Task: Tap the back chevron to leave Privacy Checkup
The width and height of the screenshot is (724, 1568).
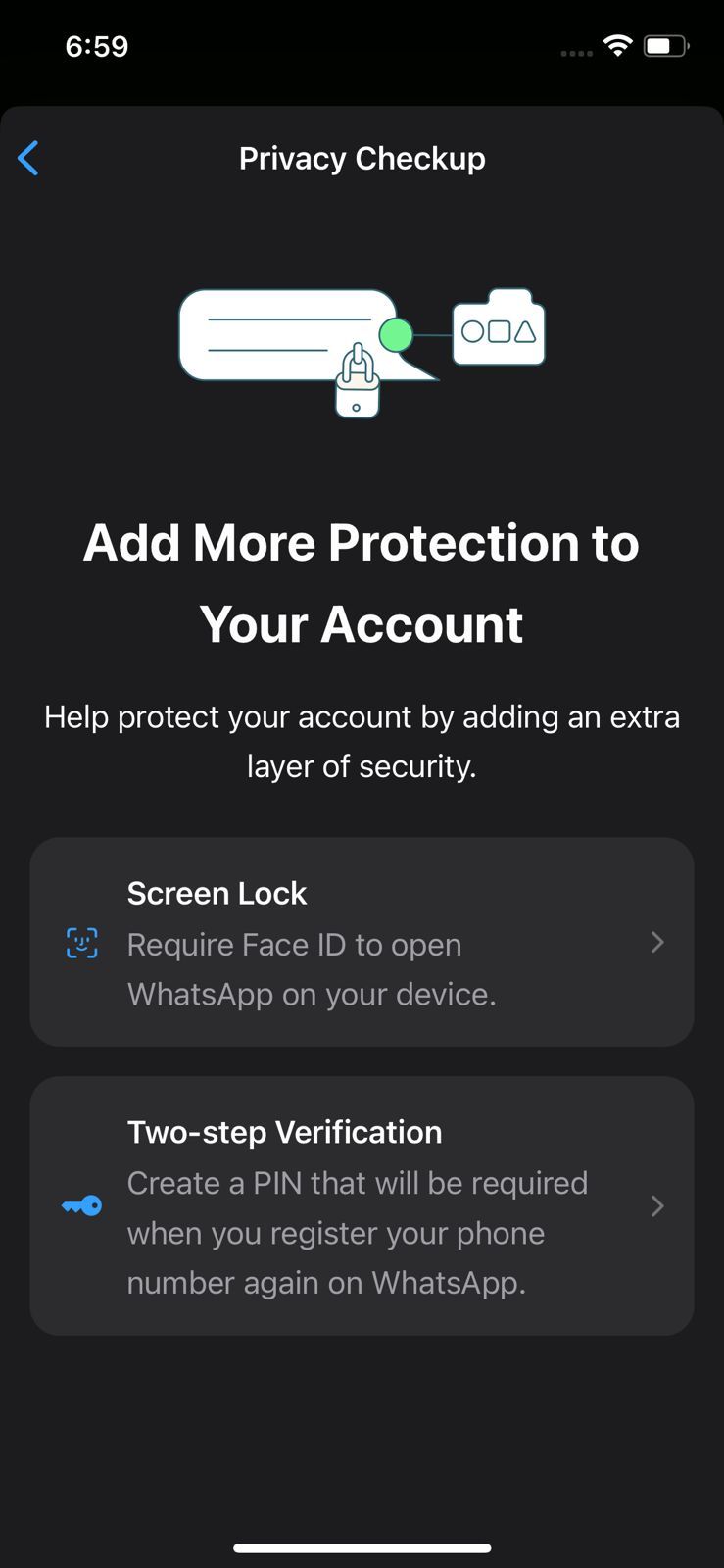Action: tap(28, 158)
